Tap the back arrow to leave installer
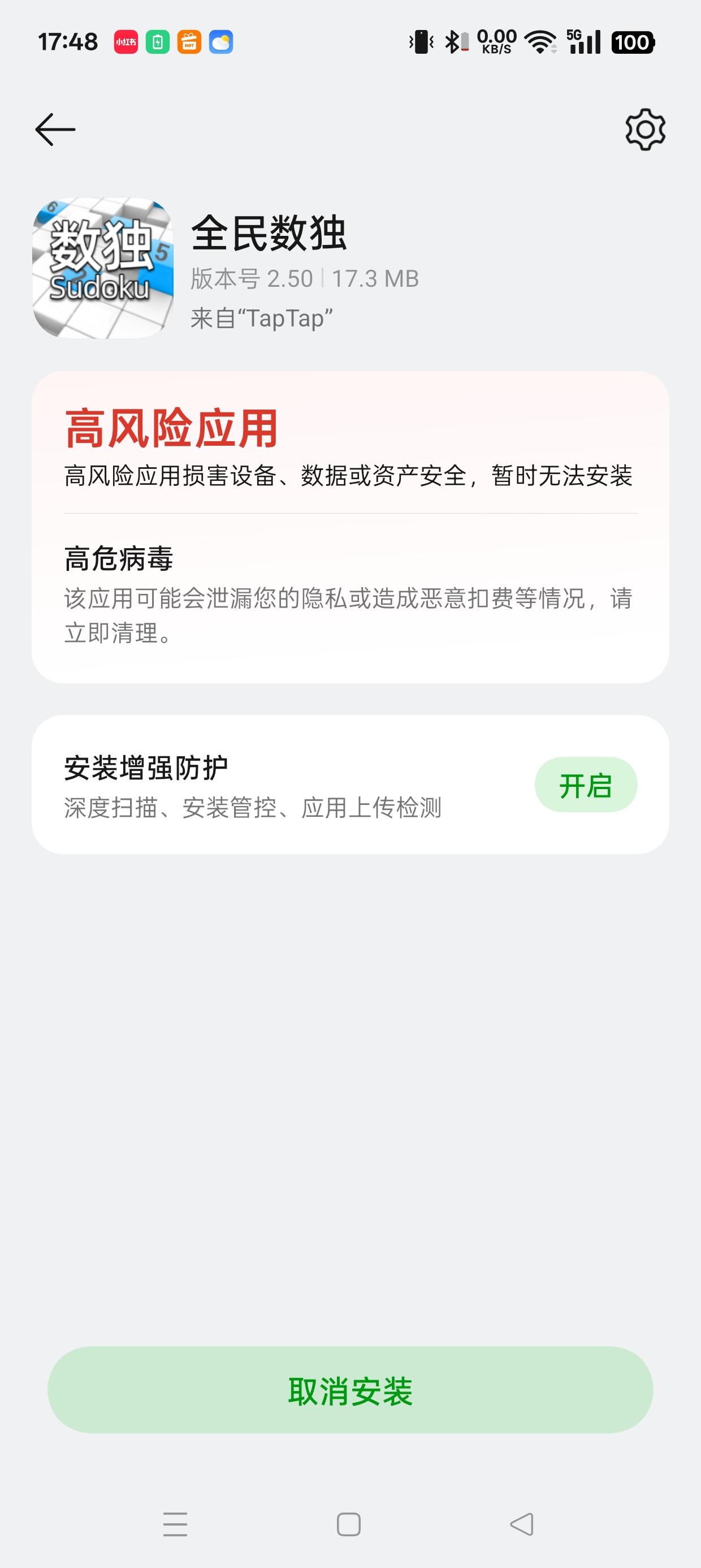This screenshot has height=1568, width=701. point(56,129)
